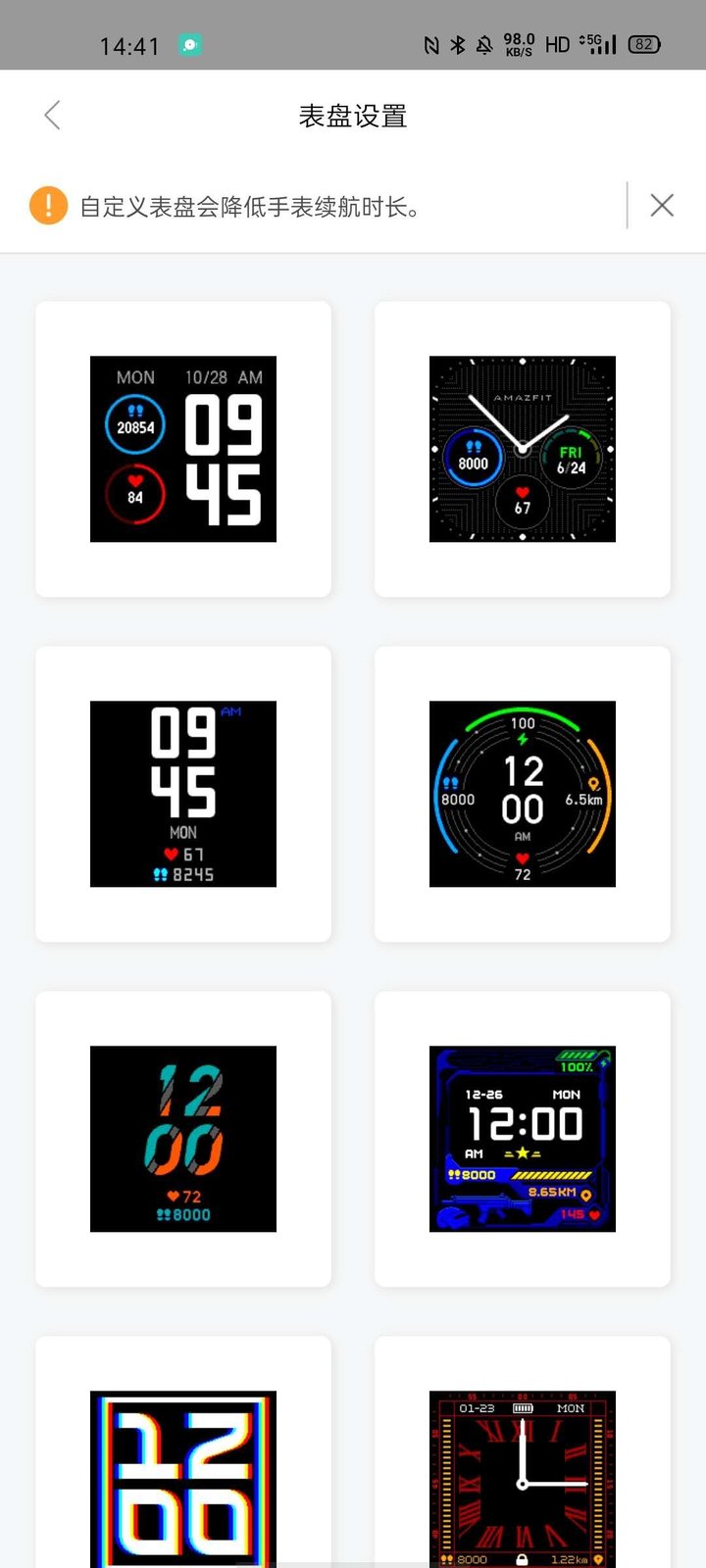Screen dimensions: 706x1568
Task: Choose the Amazfit analog watch face
Action: [x=523, y=449]
